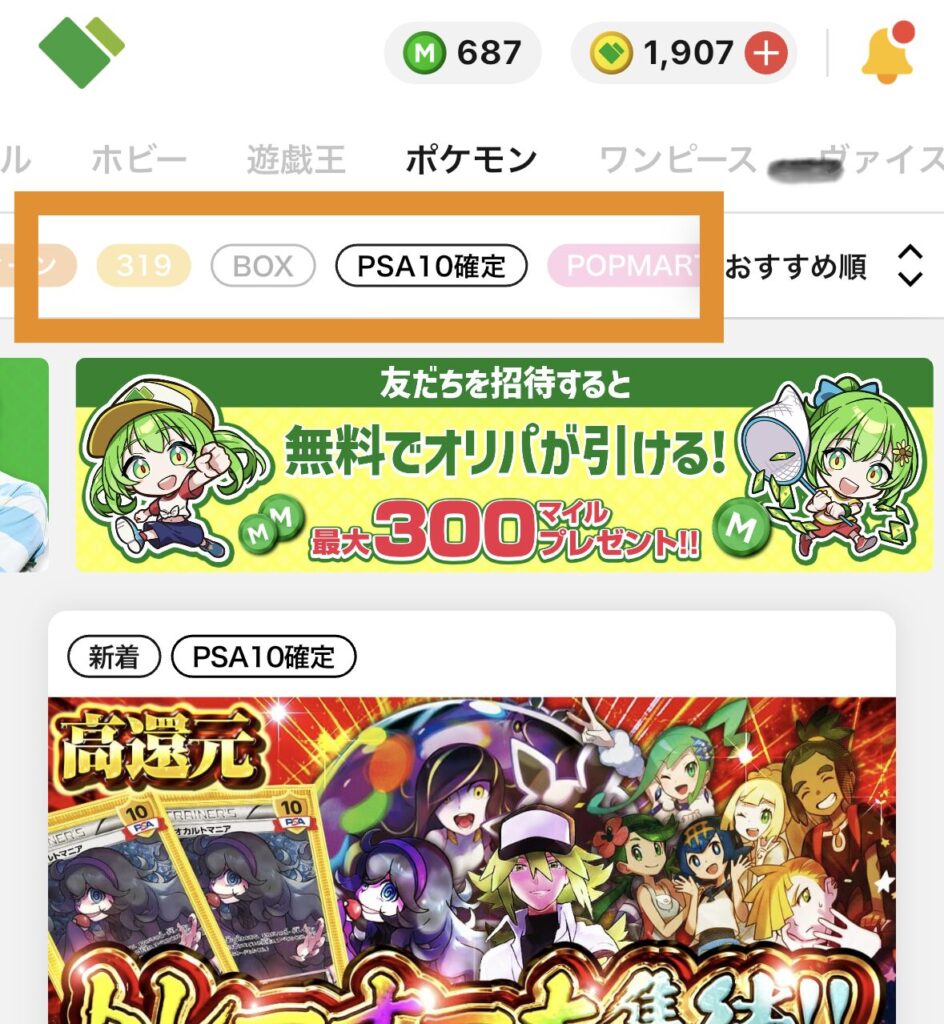Filter by the BOX chip
Screen dimensions: 944x1024
tap(263, 266)
